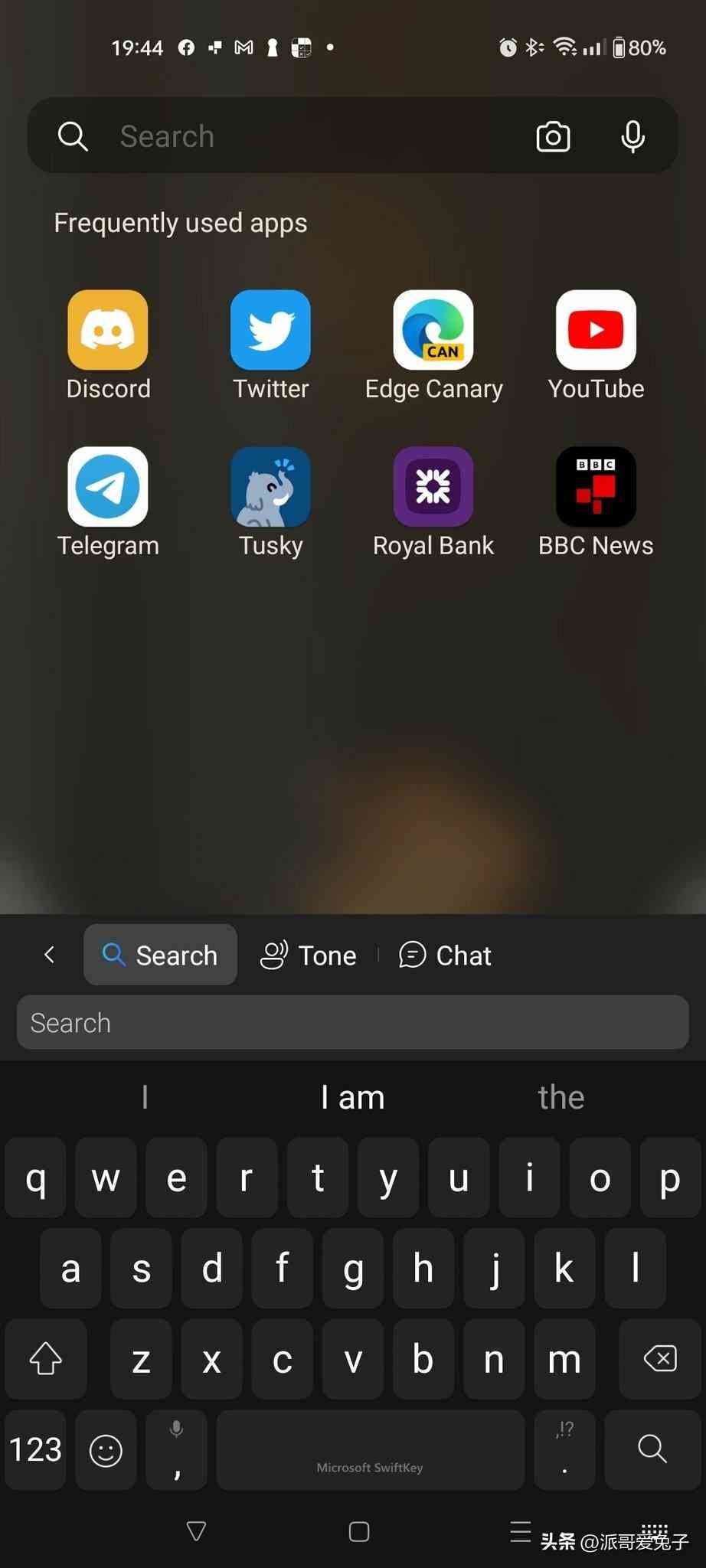Open BBC News

pos(596,488)
